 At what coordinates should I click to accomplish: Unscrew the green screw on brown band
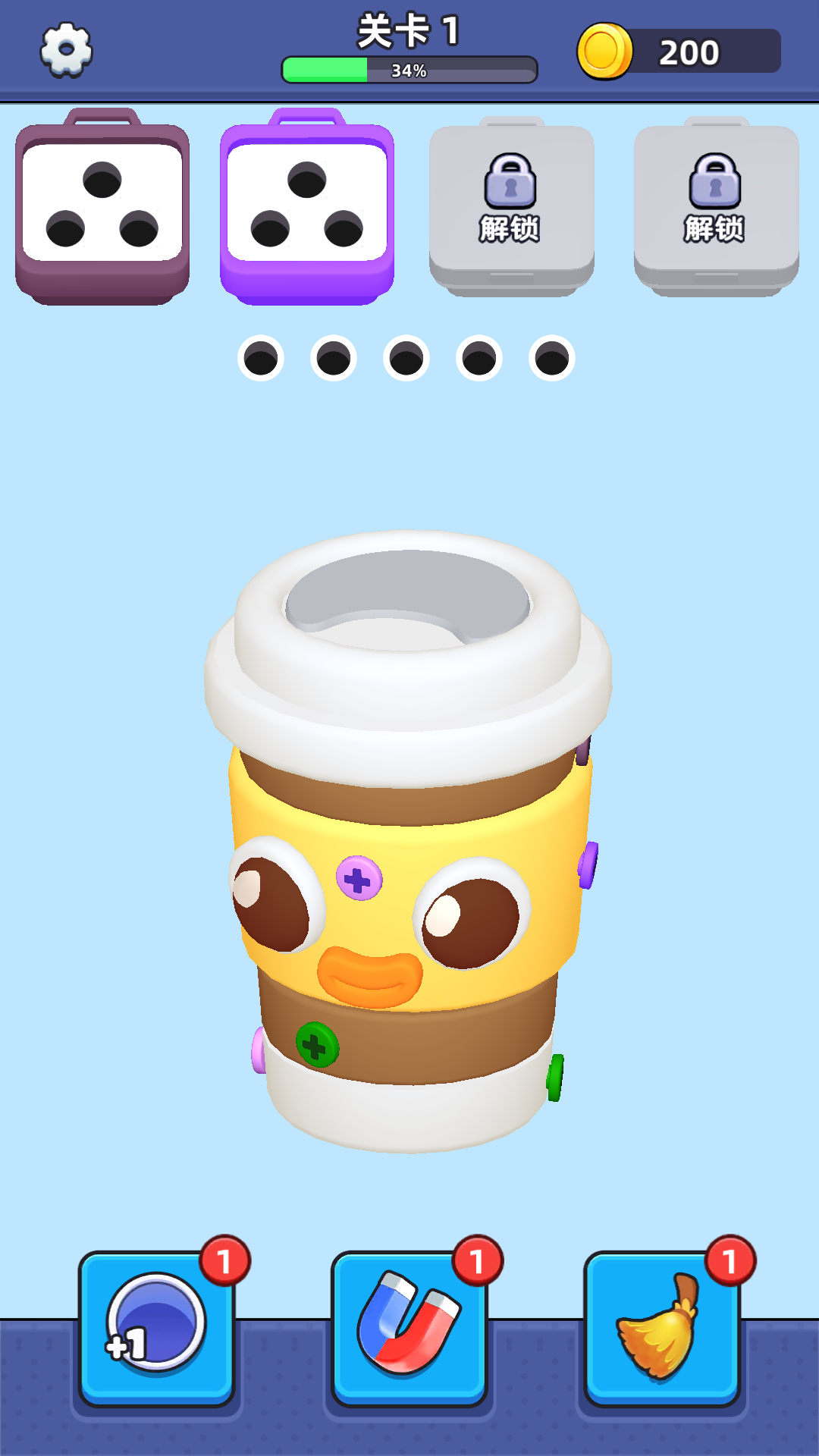point(317,1045)
